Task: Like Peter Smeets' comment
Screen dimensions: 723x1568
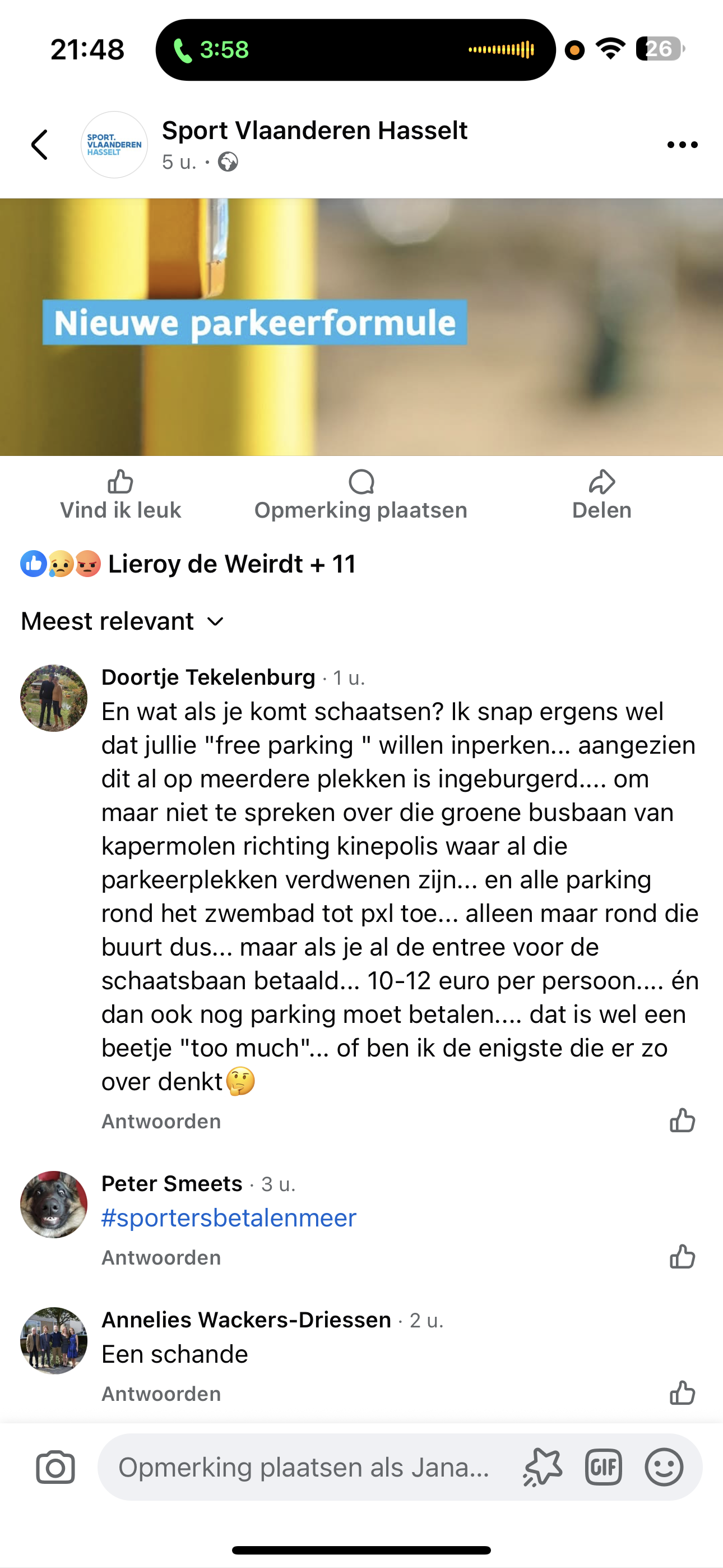Action: [682, 1256]
